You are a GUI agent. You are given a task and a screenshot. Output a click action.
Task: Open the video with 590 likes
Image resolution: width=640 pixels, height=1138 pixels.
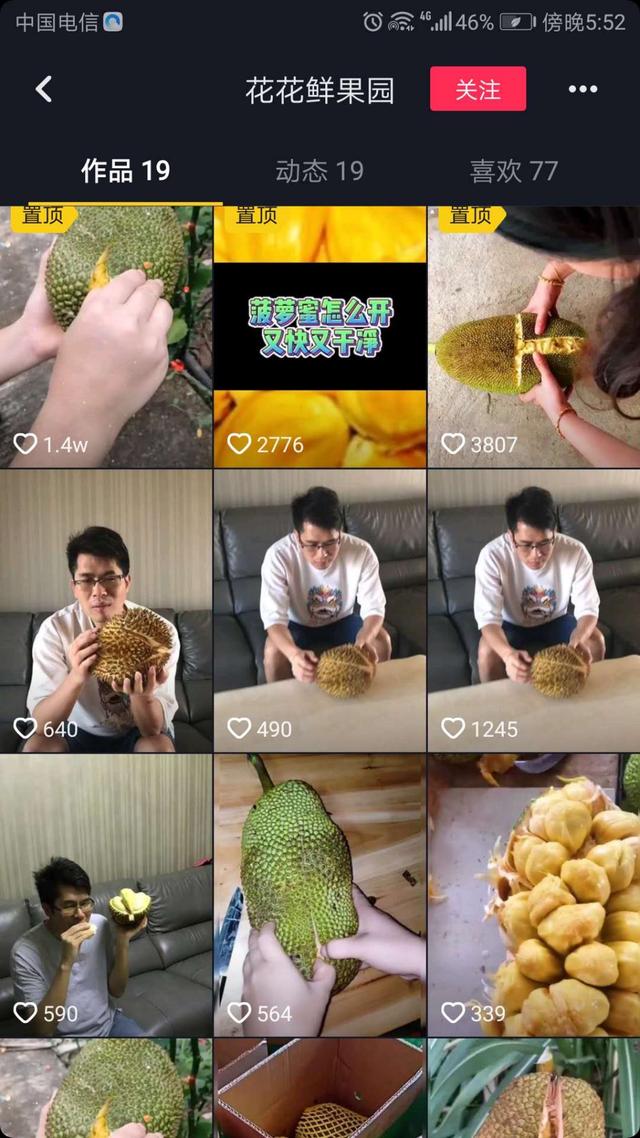(x=106, y=894)
